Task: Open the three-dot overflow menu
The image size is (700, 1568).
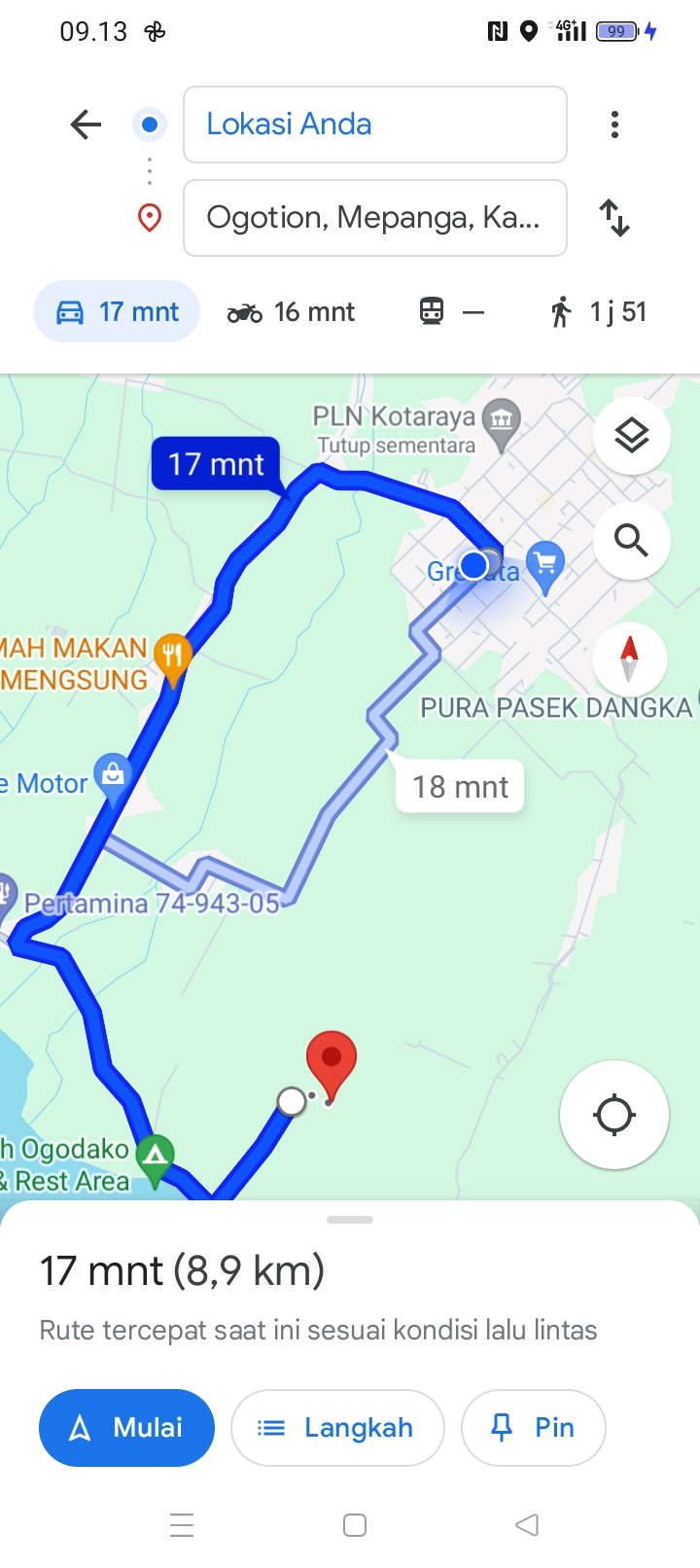Action: (614, 125)
